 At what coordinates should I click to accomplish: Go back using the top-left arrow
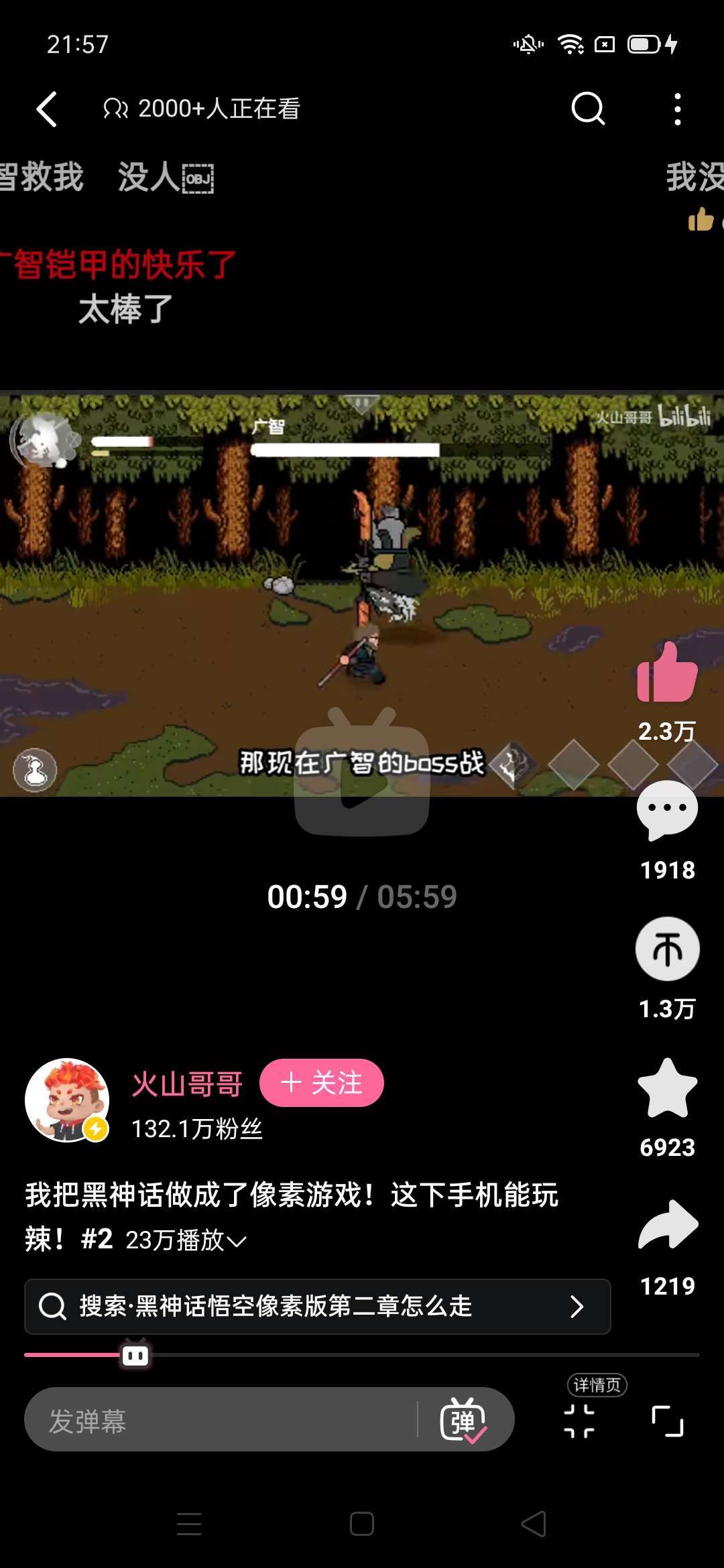pos(47,109)
